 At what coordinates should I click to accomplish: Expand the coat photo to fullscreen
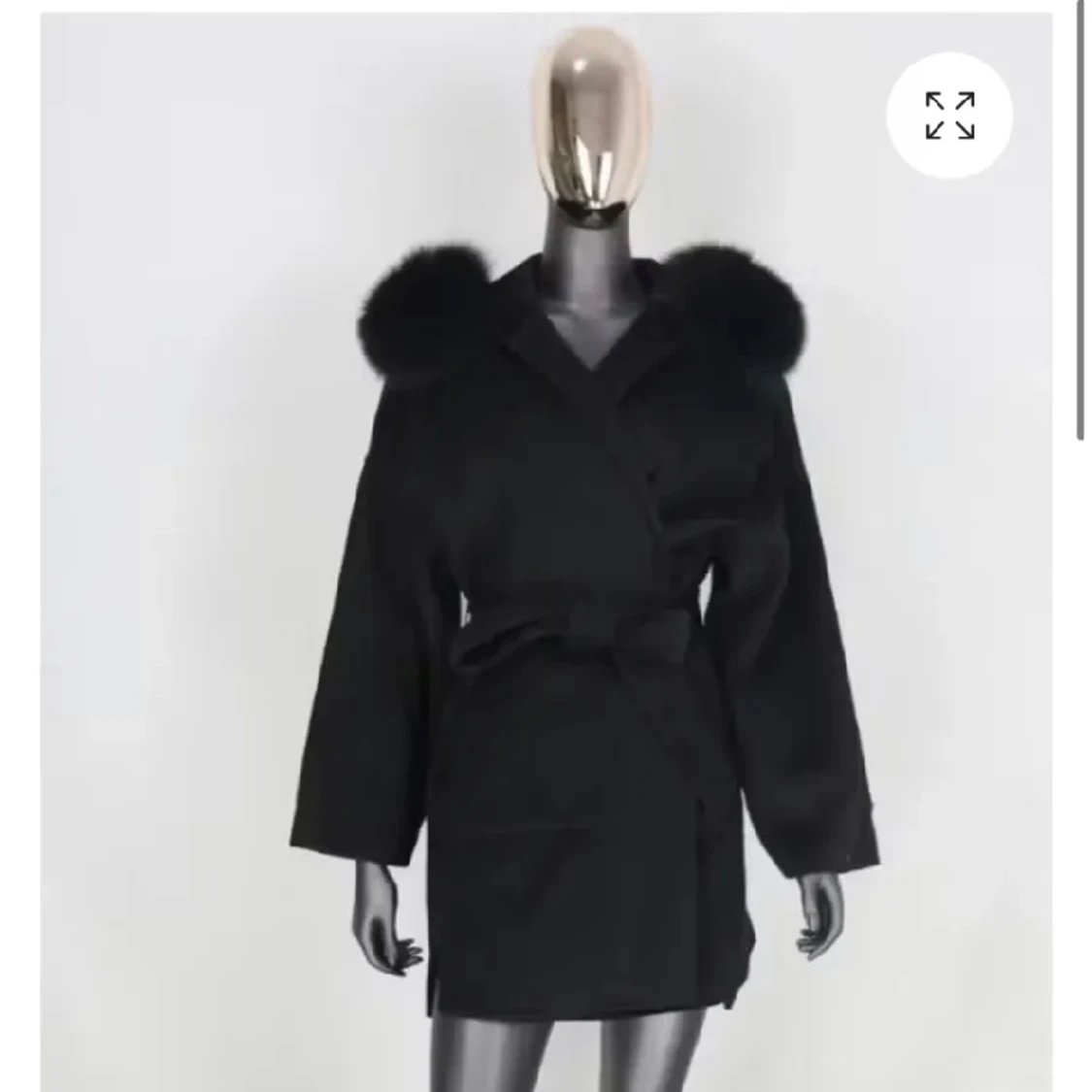[948, 116]
